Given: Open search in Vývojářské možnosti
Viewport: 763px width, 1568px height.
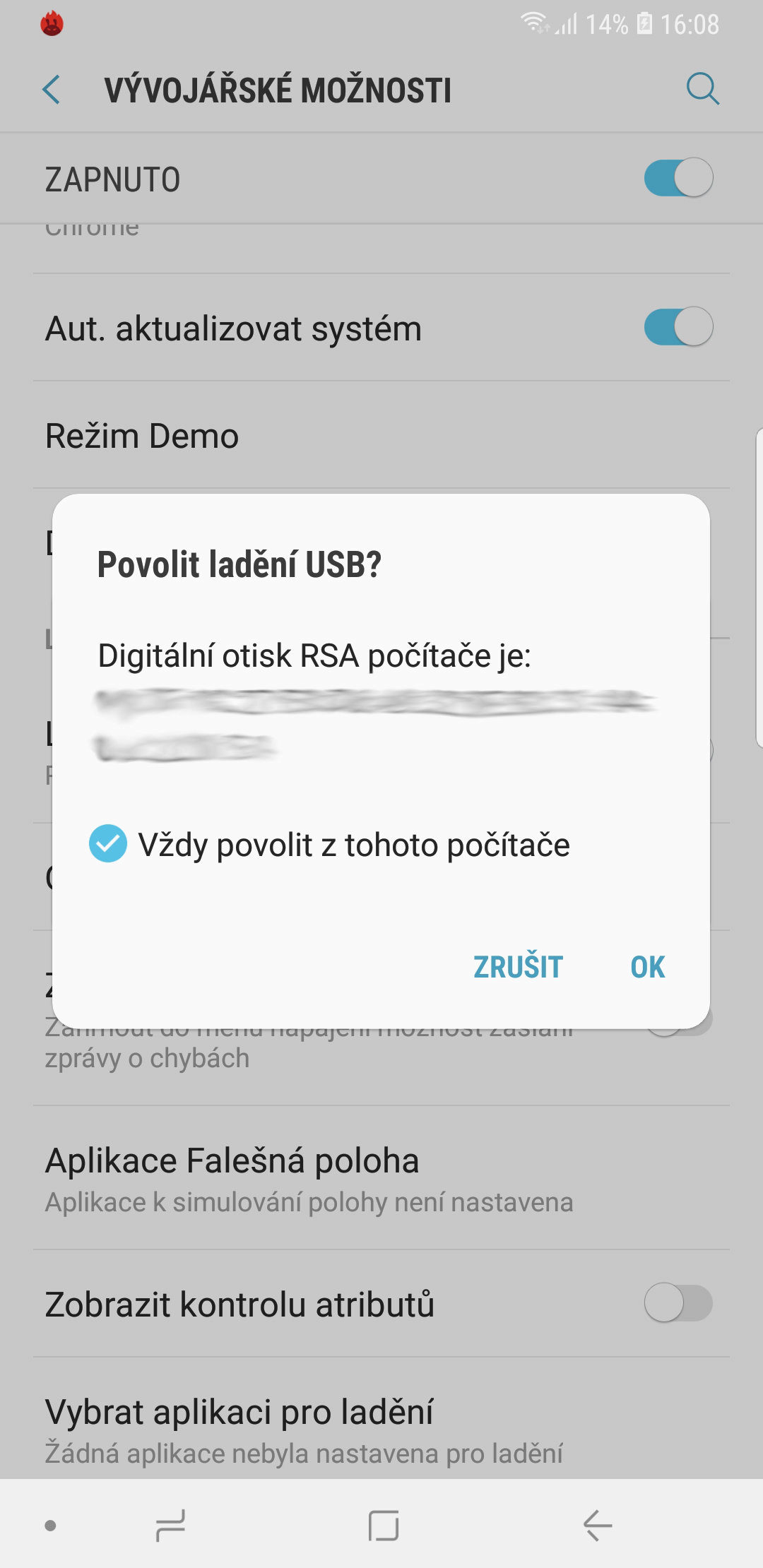Looking at the screenshot, I should click(702, 89).
